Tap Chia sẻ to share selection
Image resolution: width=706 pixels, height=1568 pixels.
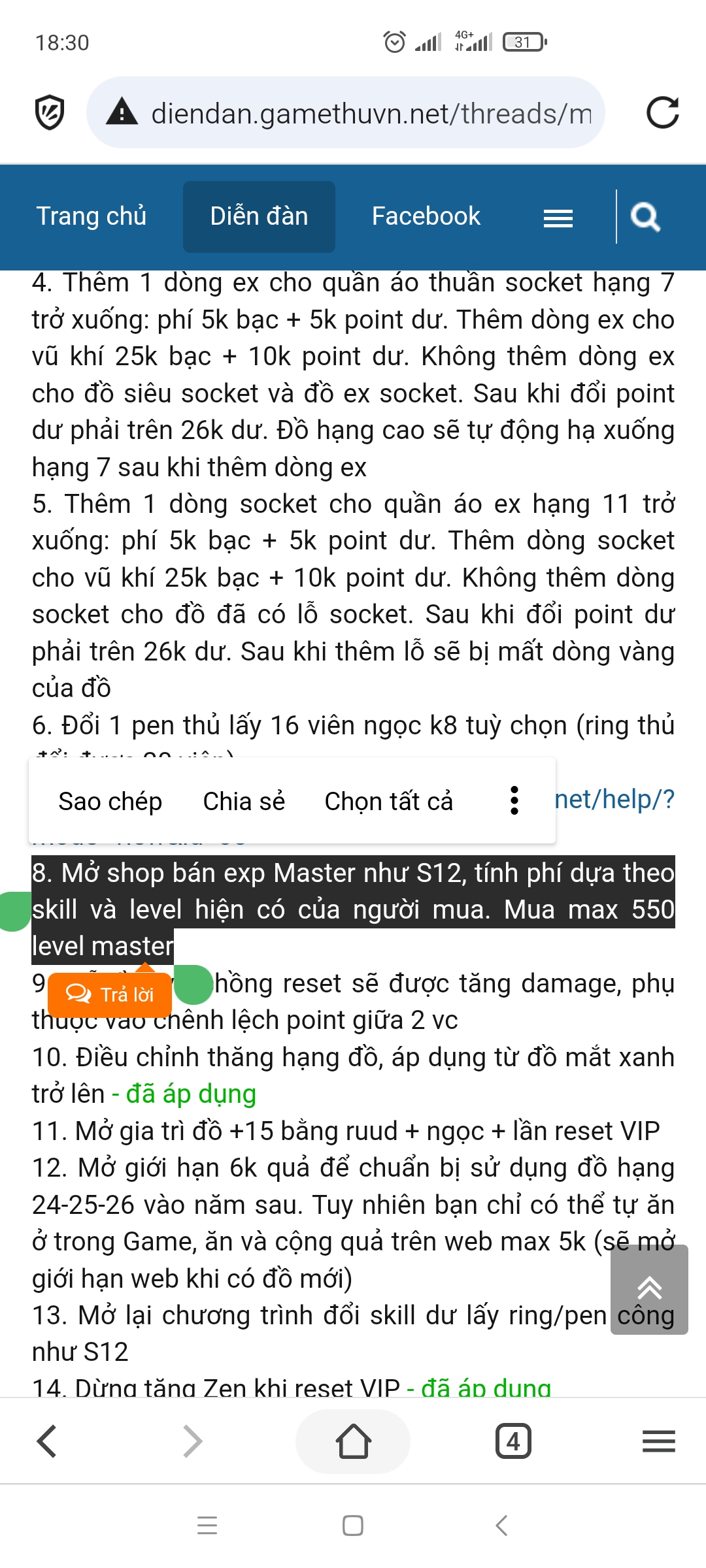point(244,800)
